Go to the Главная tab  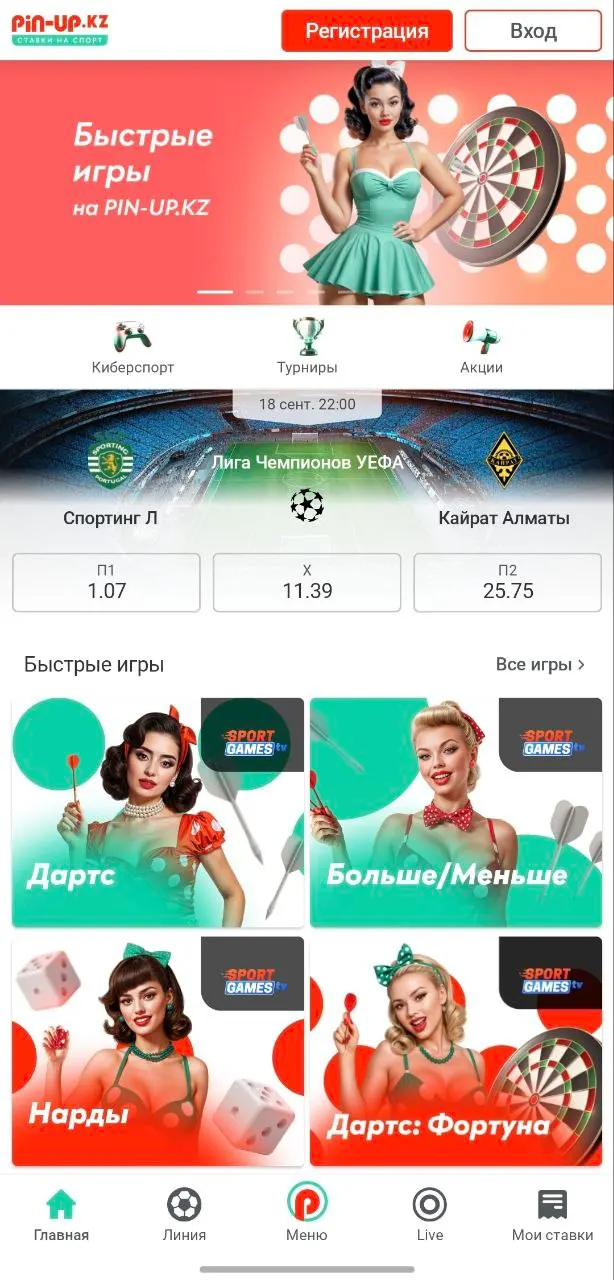[61, 1215]
